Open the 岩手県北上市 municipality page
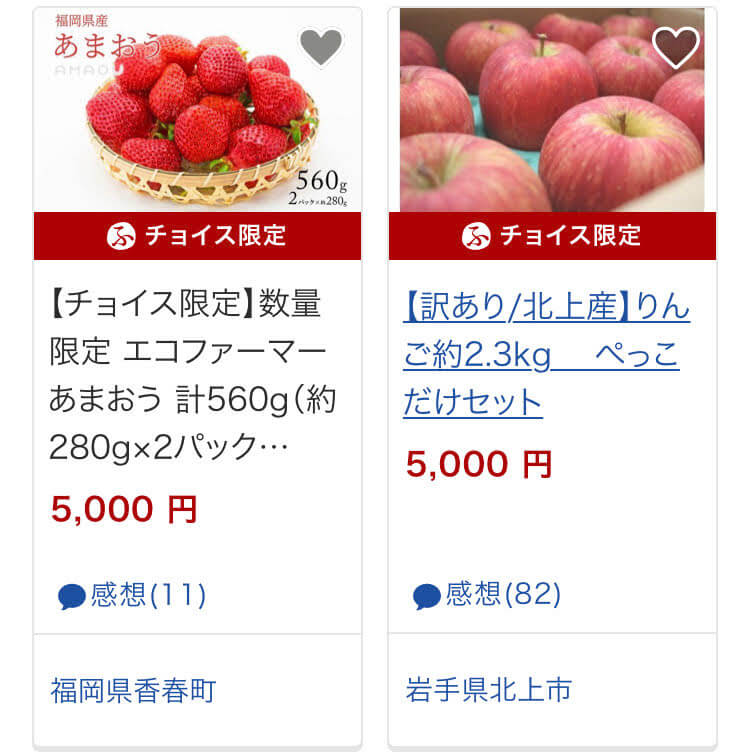Screen dimensions: 750x754 coord(489,690)
